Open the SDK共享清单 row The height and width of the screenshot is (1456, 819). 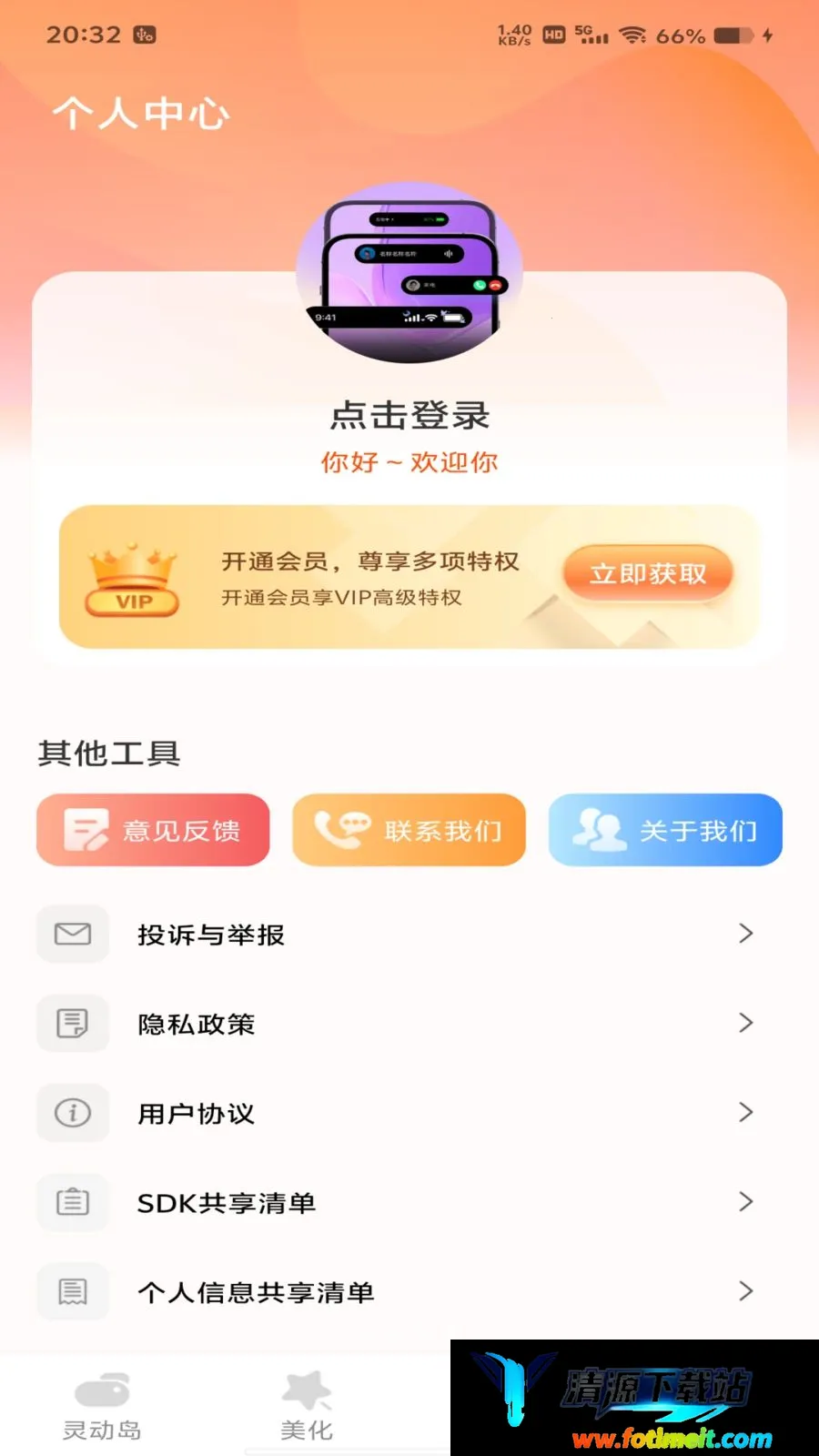tap(409, 1202)
